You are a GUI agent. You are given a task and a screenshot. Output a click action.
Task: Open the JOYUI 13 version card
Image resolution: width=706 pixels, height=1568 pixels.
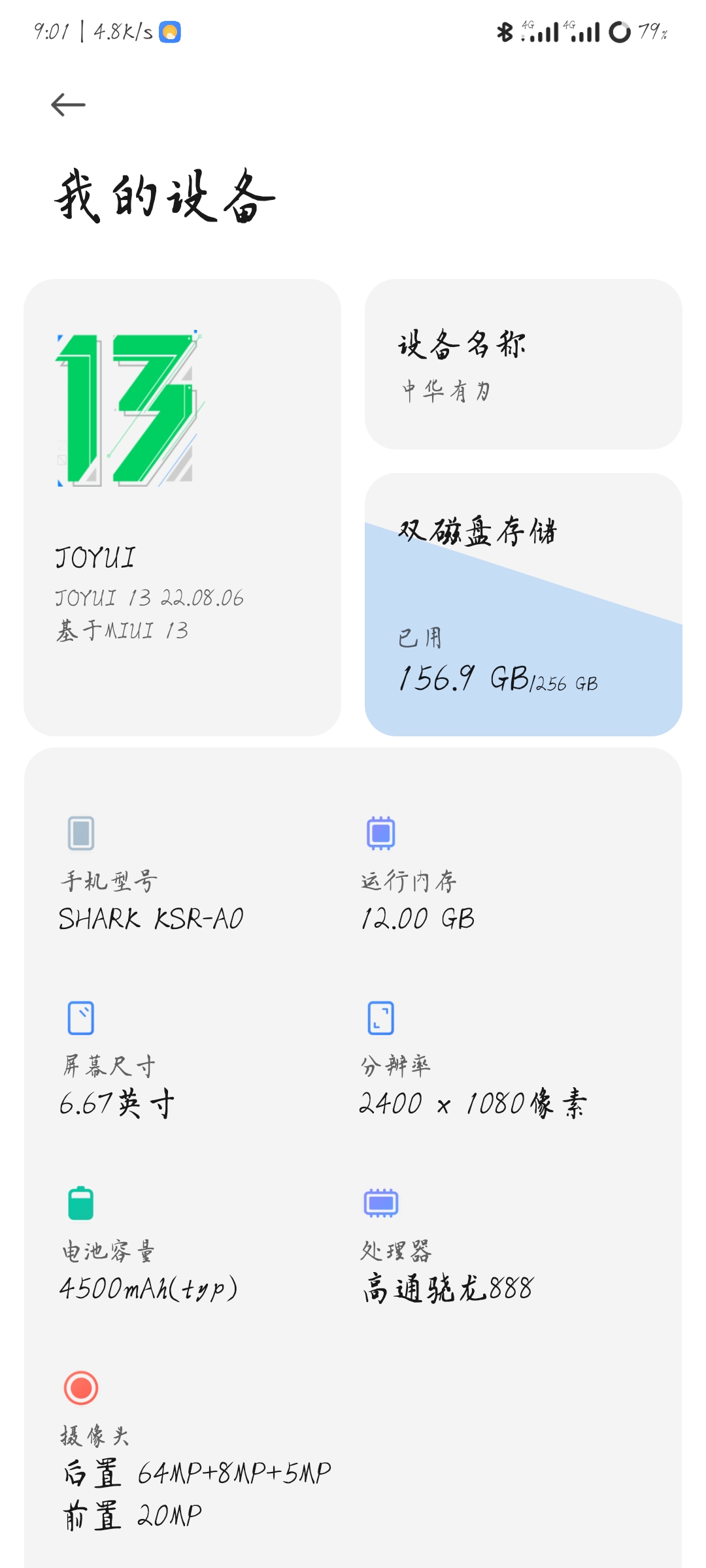(182, 508)
